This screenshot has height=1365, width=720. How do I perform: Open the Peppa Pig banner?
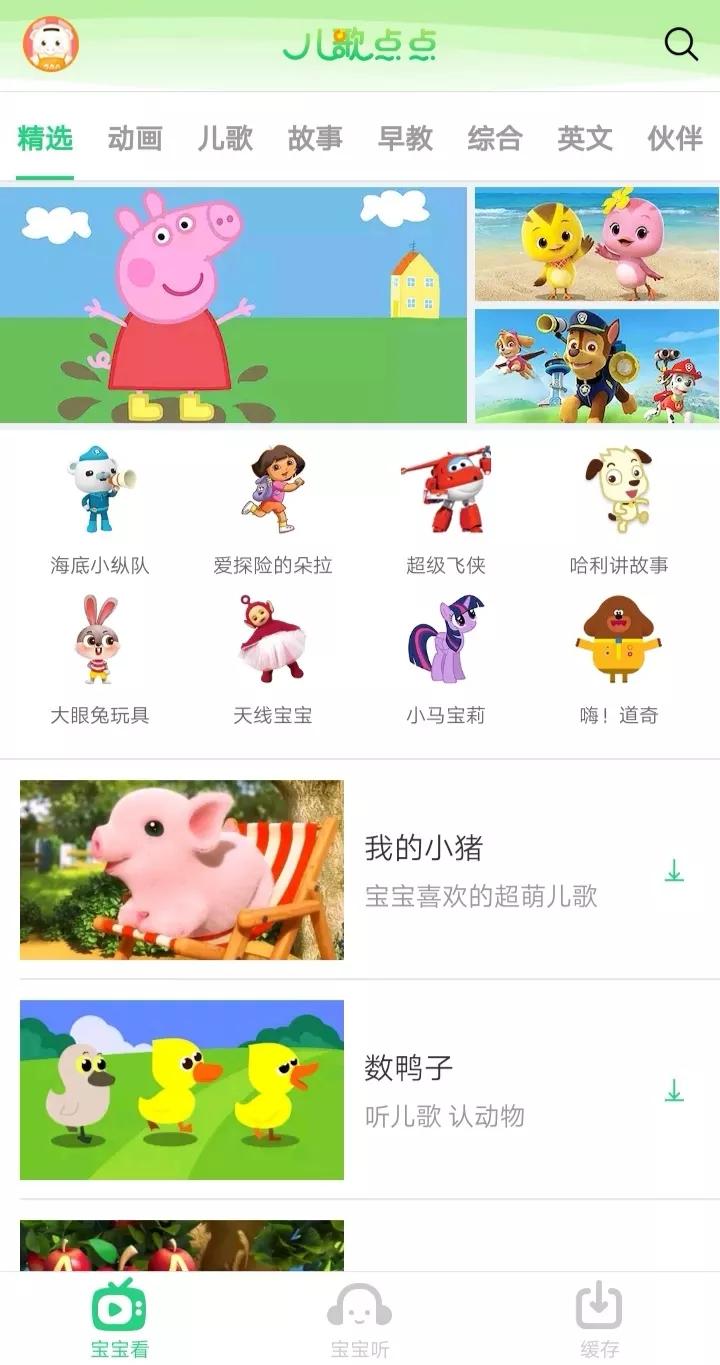tap(233, 305)
